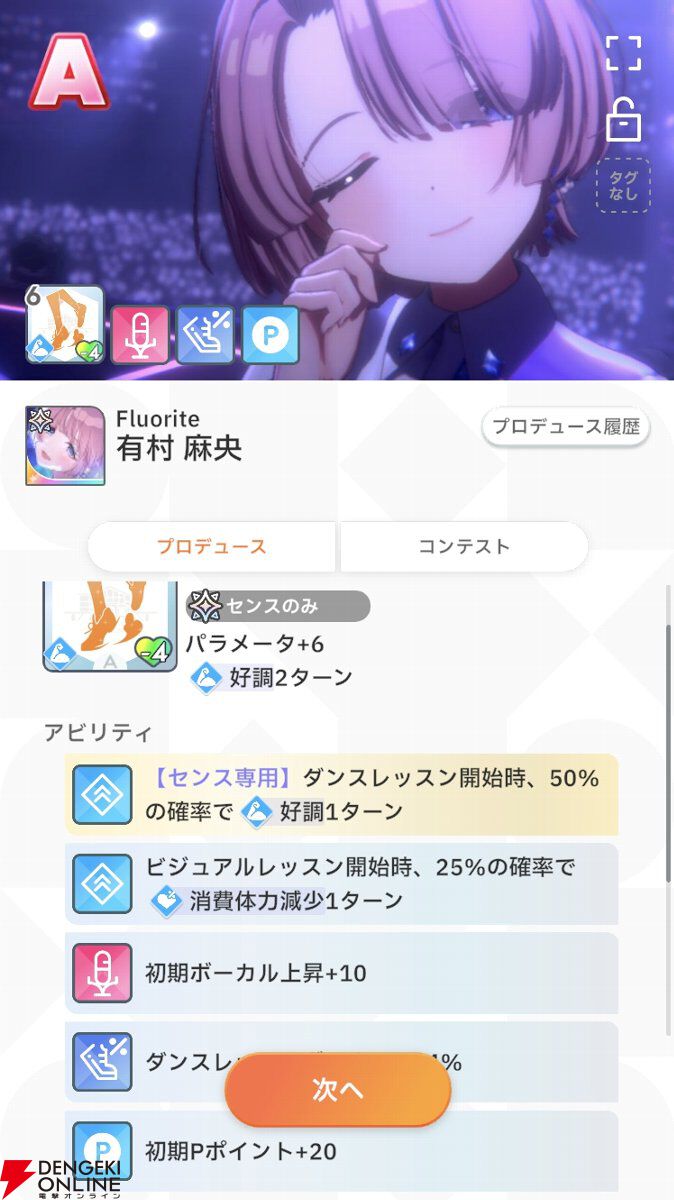Switch to the コンテスト tab
Image resolution: width=674 pixels, height=1200 pixels.
click(463, 546)
